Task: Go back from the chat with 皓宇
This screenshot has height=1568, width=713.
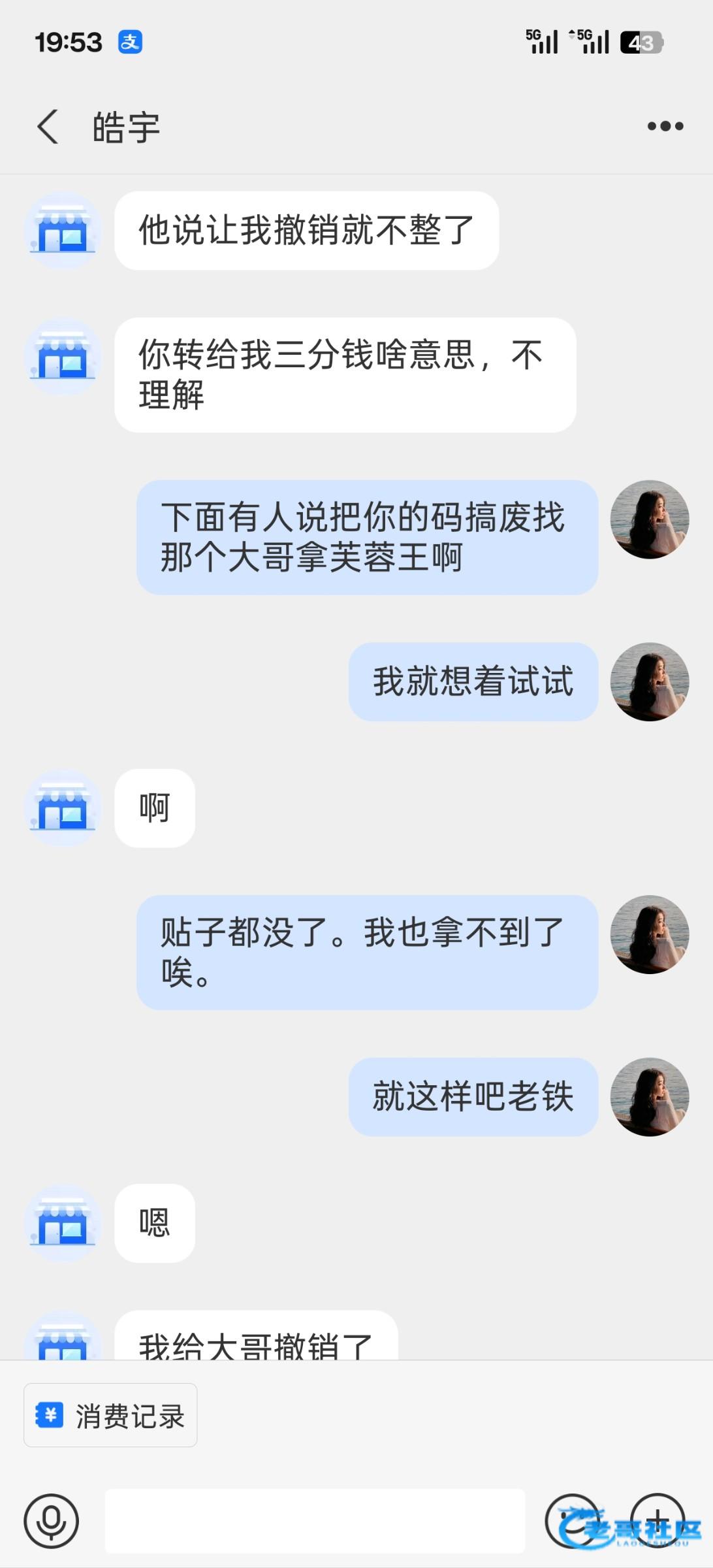Action: point(48,127)
